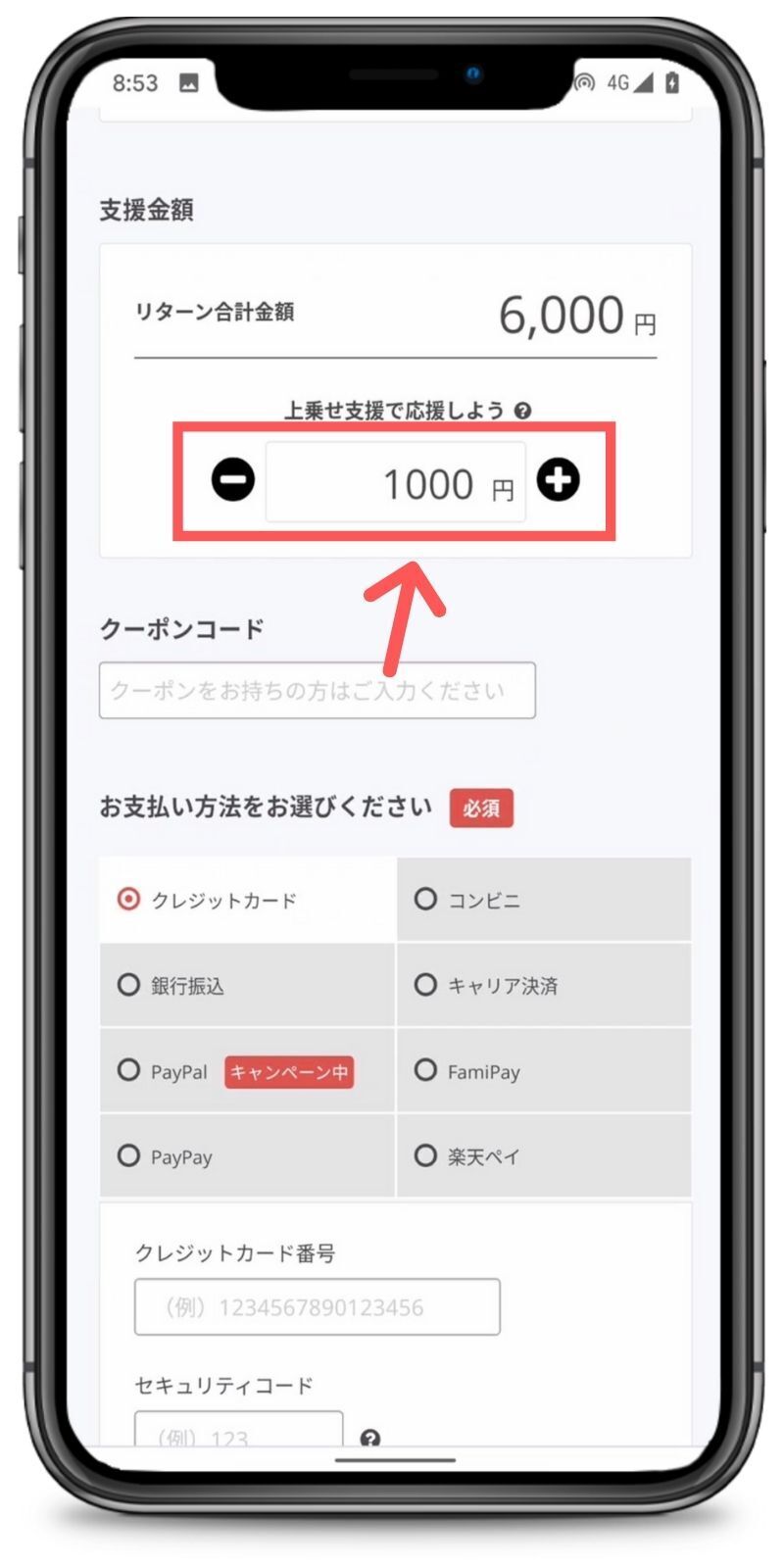The image size is (784, 1568).
Task: Select PayPay as payment method
Action: click(128, 1155)
